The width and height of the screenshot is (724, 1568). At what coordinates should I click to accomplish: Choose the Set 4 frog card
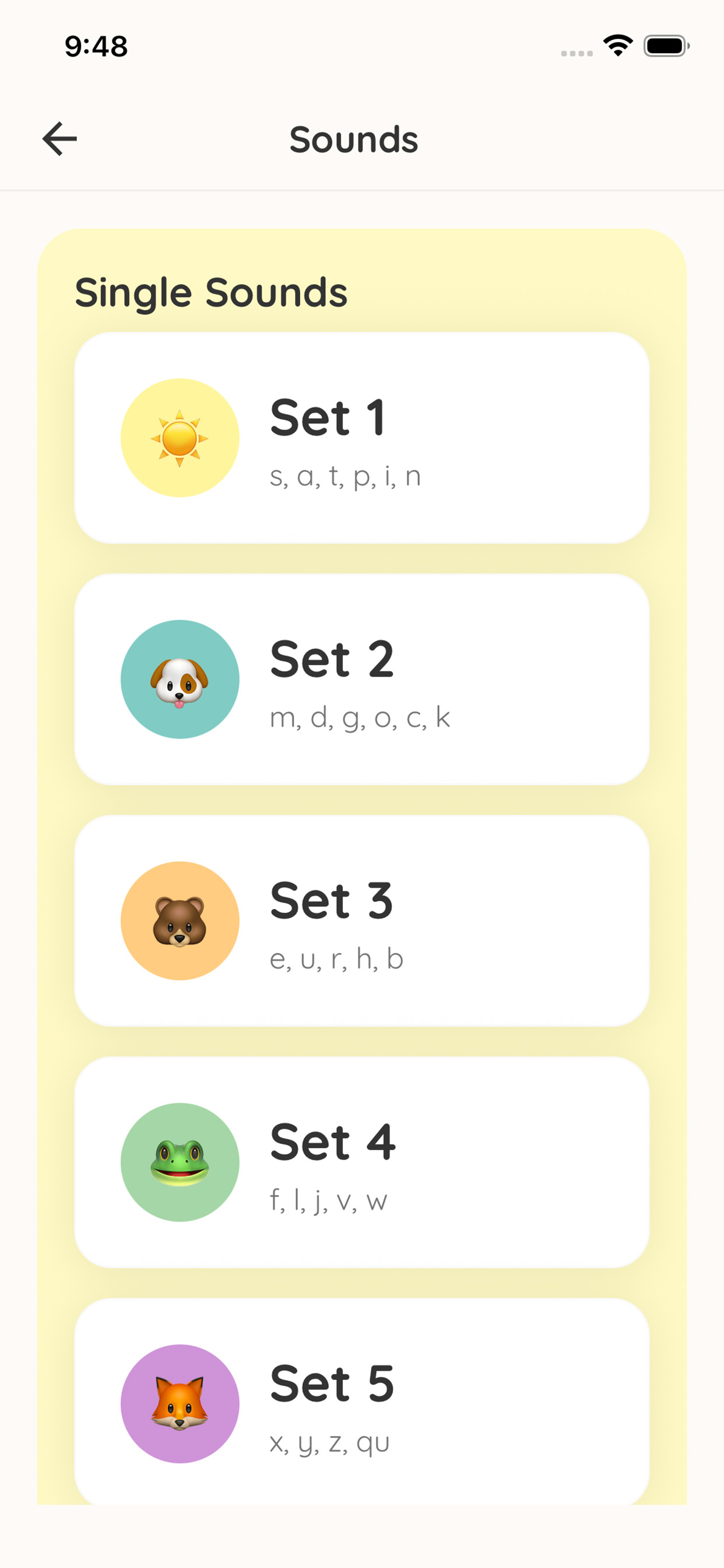tap(361, 1161)
